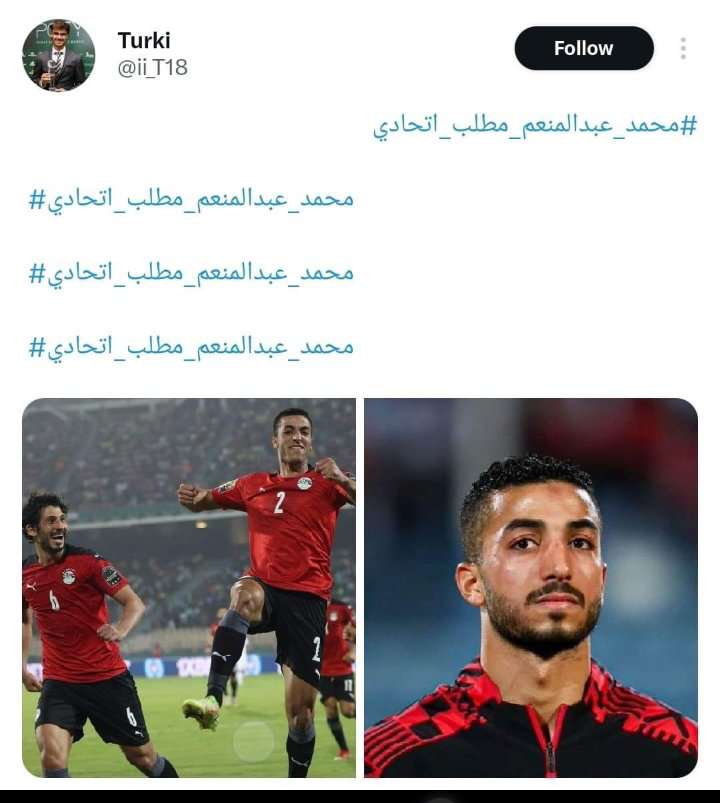Open the tweet's three-dot overflow menu

(x=683, y=48)
